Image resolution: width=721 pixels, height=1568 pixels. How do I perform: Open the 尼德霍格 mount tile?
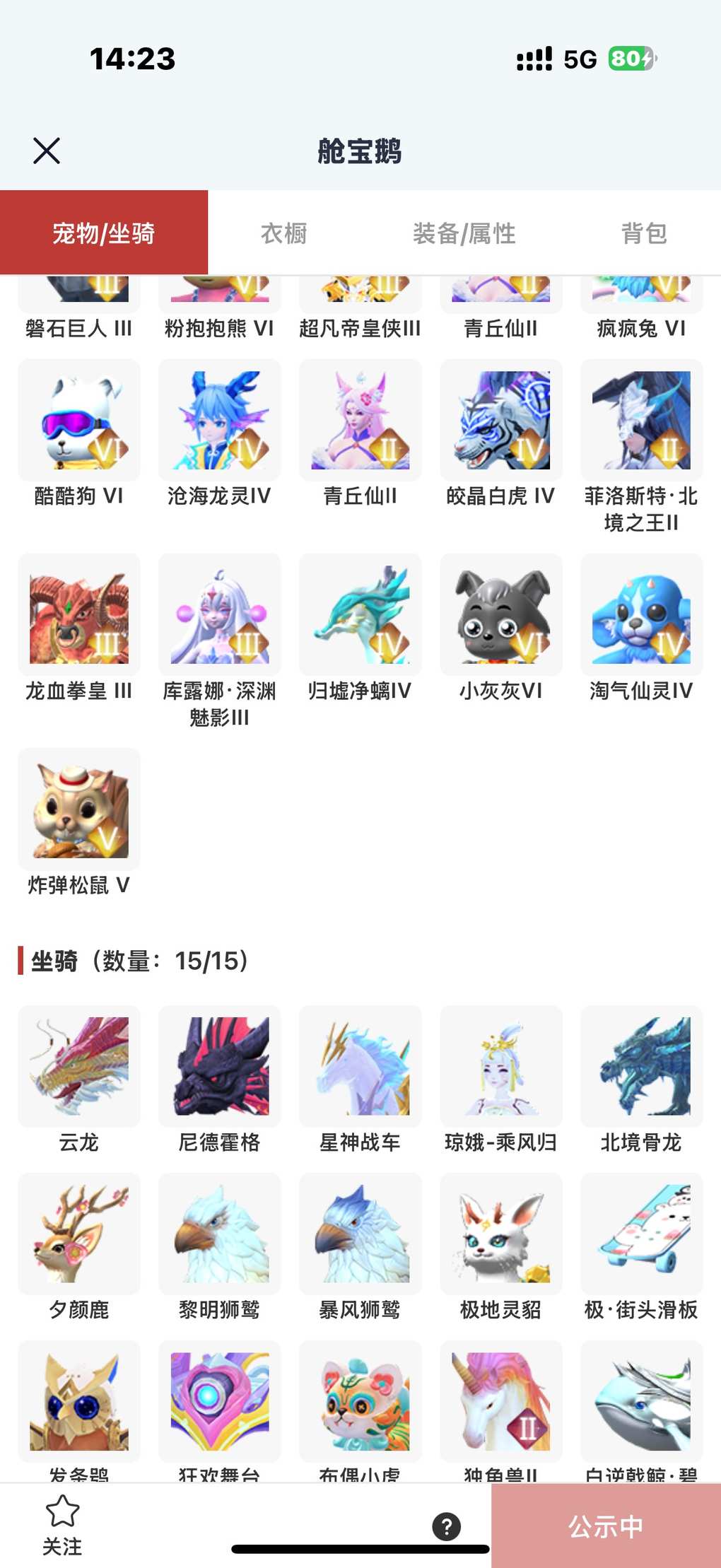[219, 1067]
